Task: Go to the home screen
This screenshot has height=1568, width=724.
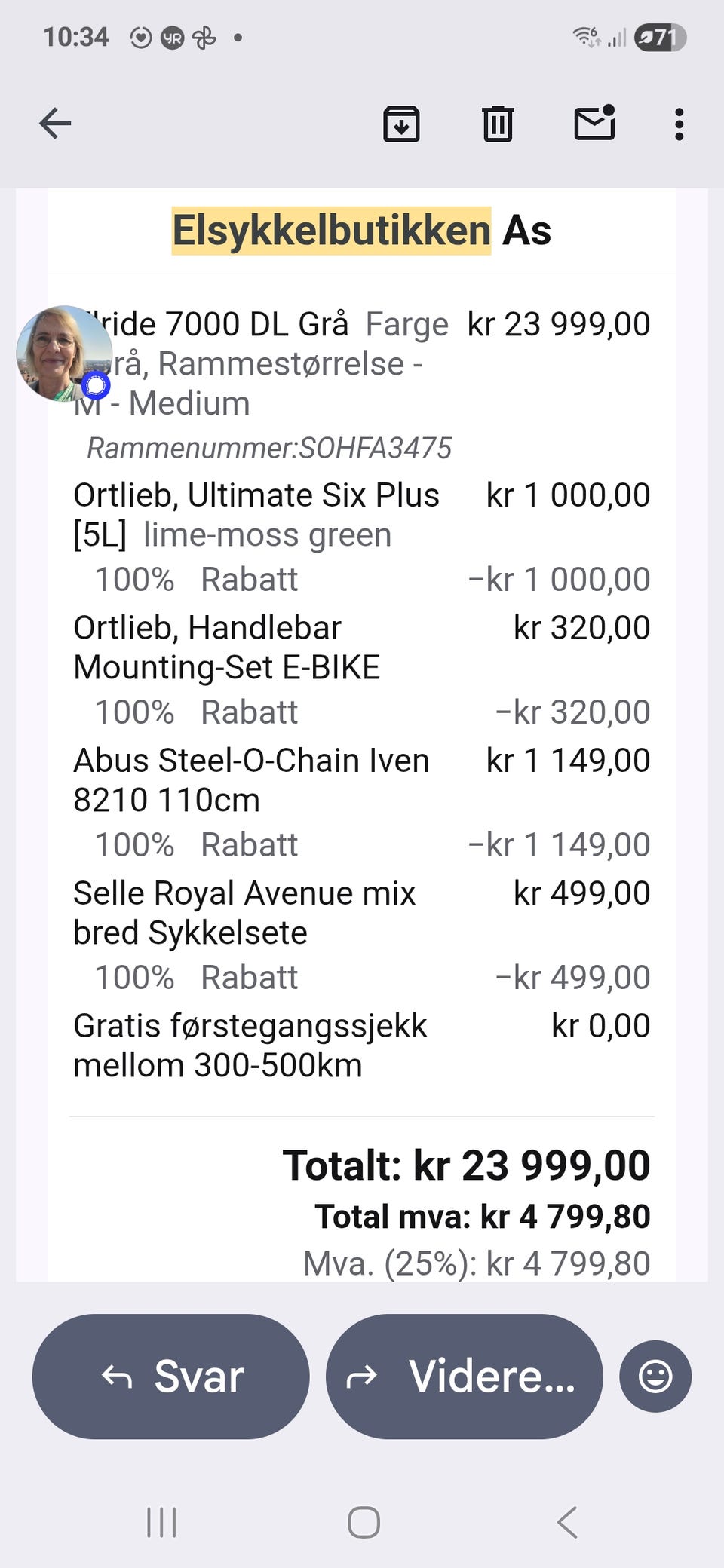Action: (x=364, y=1522)
